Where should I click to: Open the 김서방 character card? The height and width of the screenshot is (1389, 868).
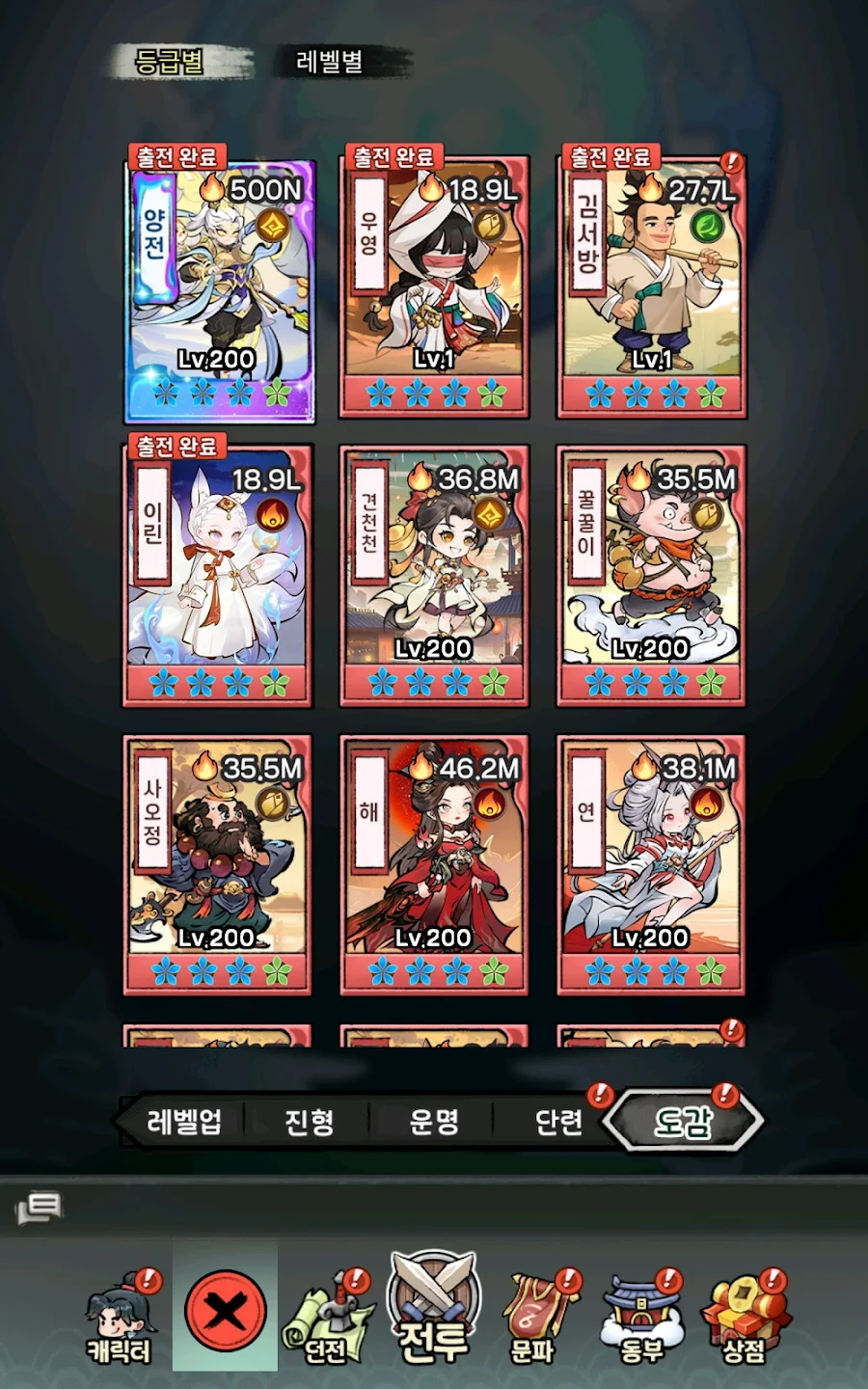pos(651,289)
